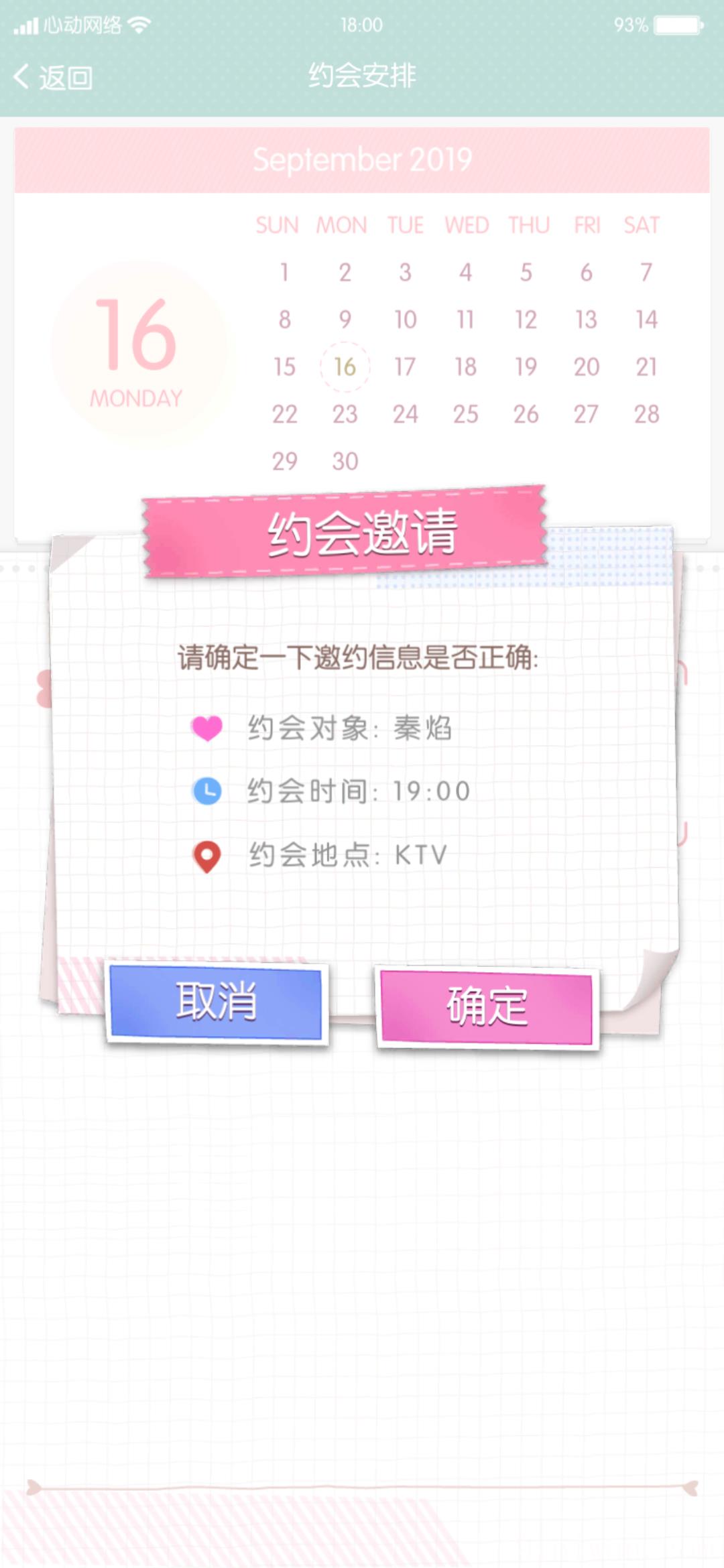Image resolution: width=724 pixels, height=1568 pixels.
Task: Select the highlighted date 16 on the calendar
Action: [344, 366]
